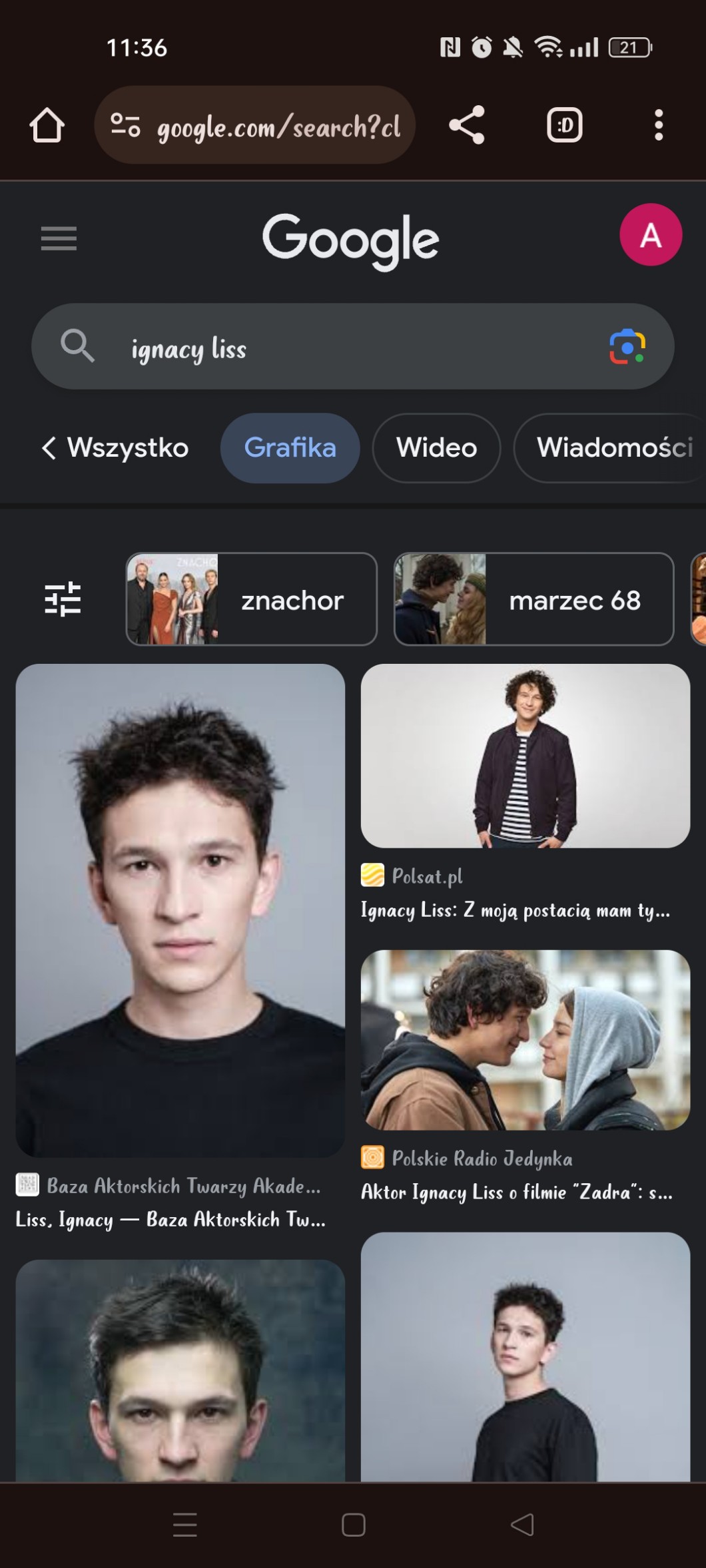706x1568 pixels.
Task: Switch to the Wideo tab
Action: [436, 448]
